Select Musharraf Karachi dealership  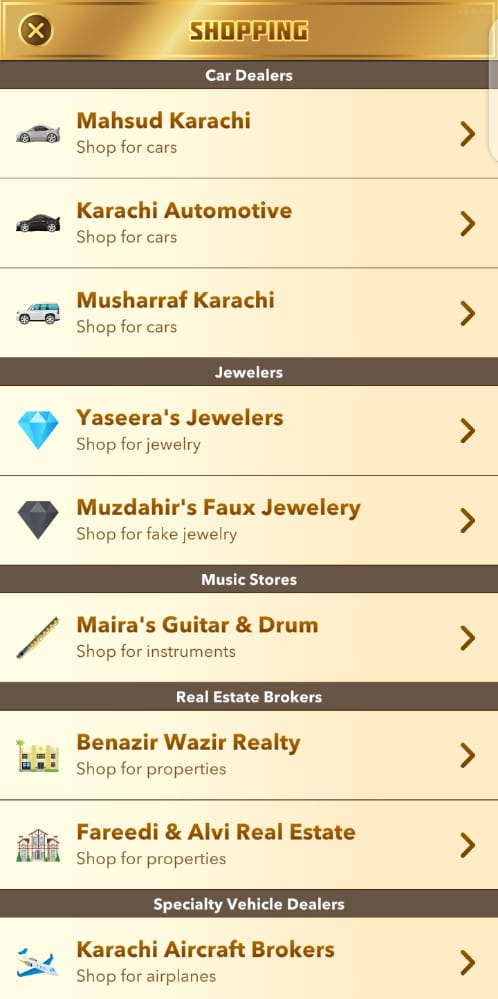[x=249, y=313]
